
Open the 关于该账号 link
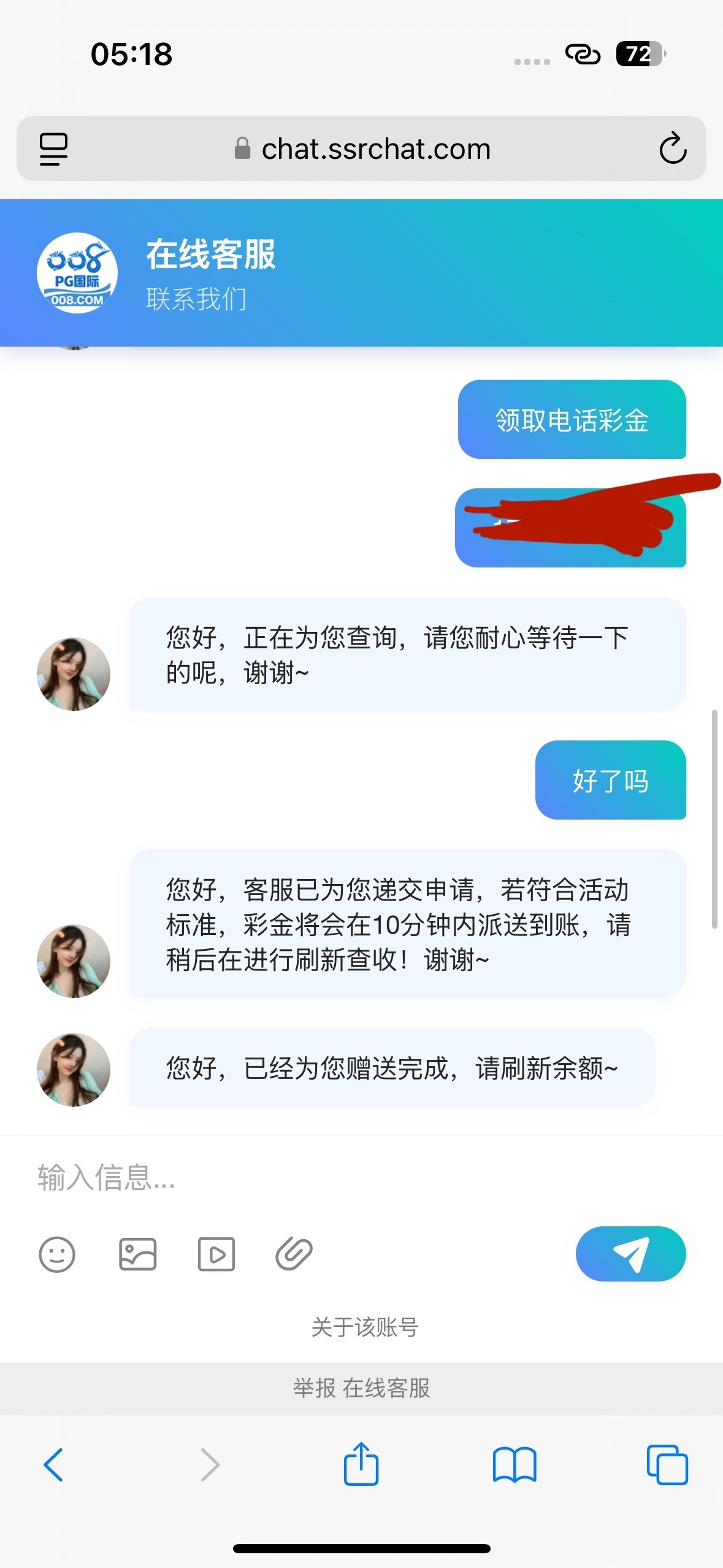coord(364,1327)
